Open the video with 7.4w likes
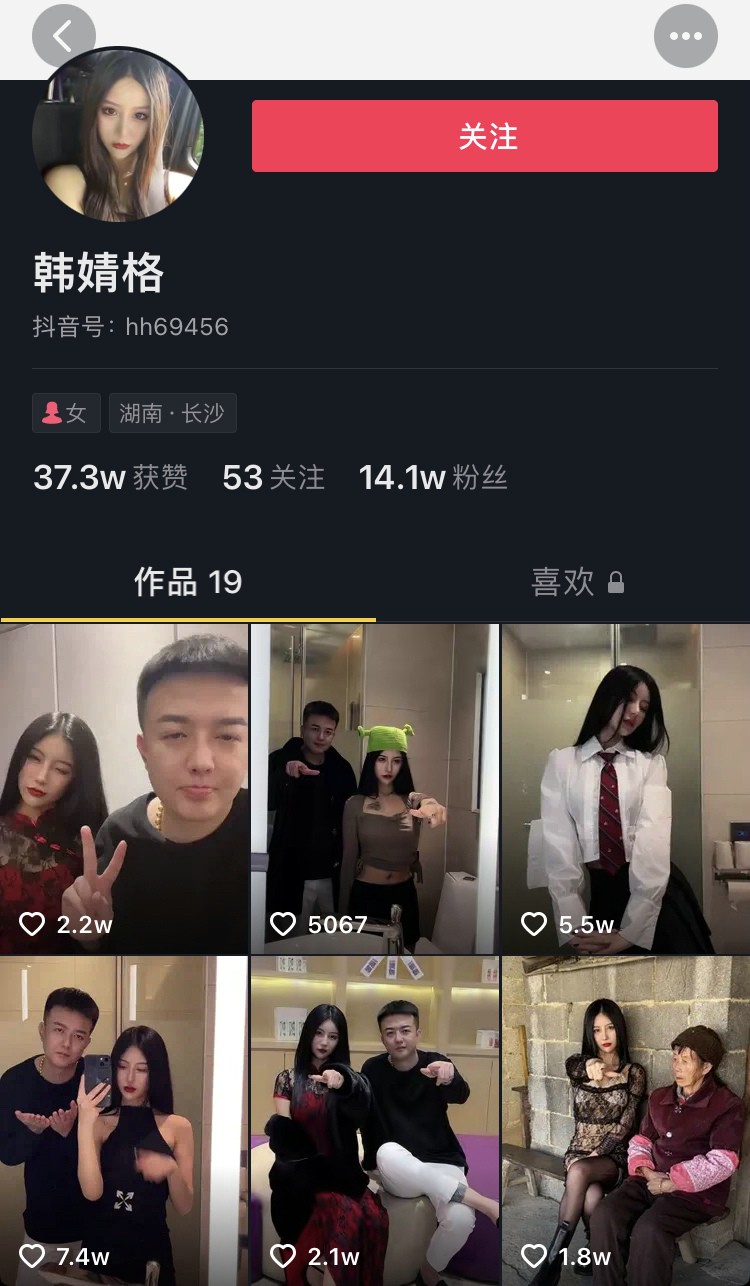750x1286 pixels. click(124, 1120)
